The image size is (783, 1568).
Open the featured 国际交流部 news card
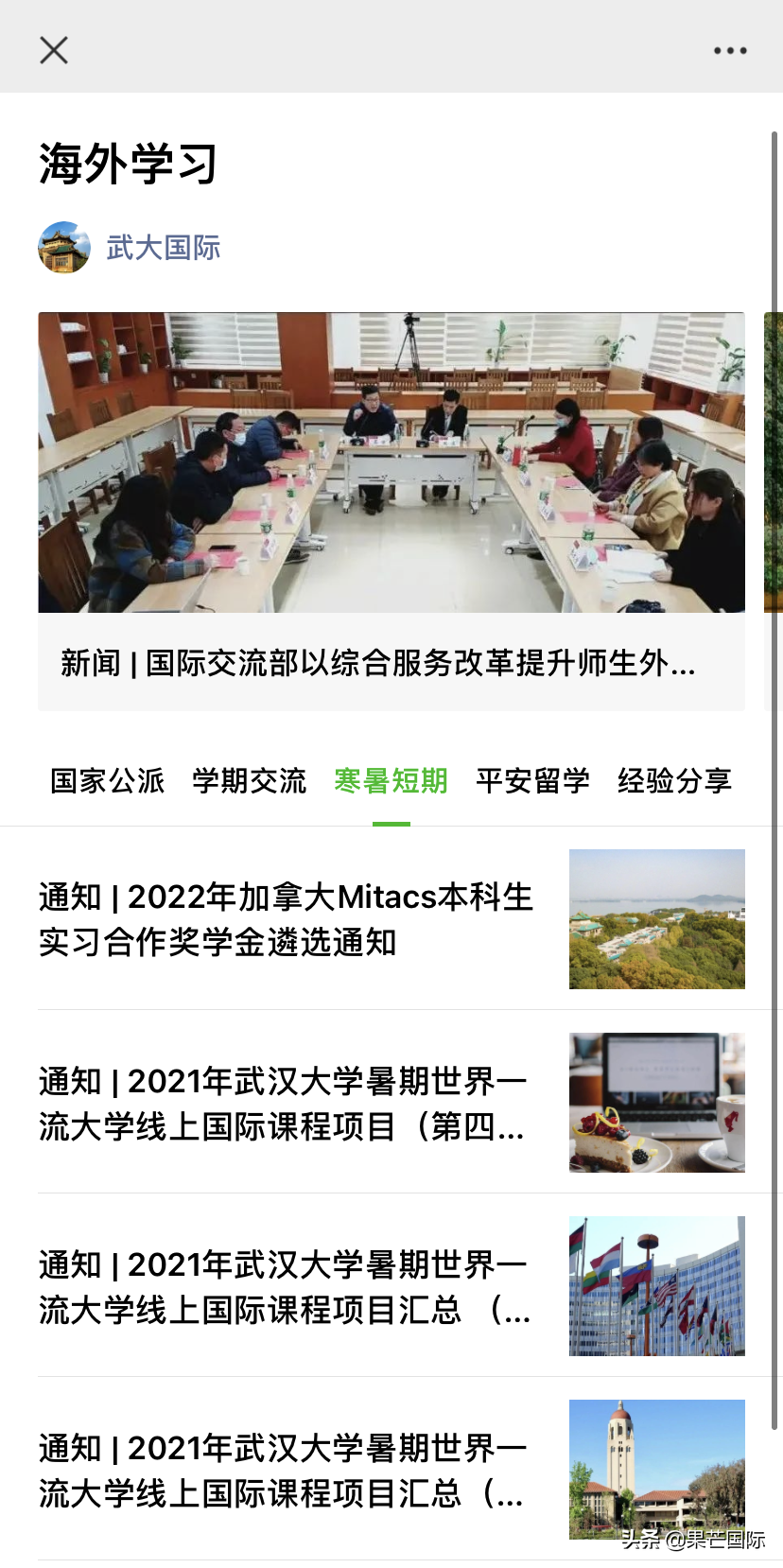click(391, 511)
